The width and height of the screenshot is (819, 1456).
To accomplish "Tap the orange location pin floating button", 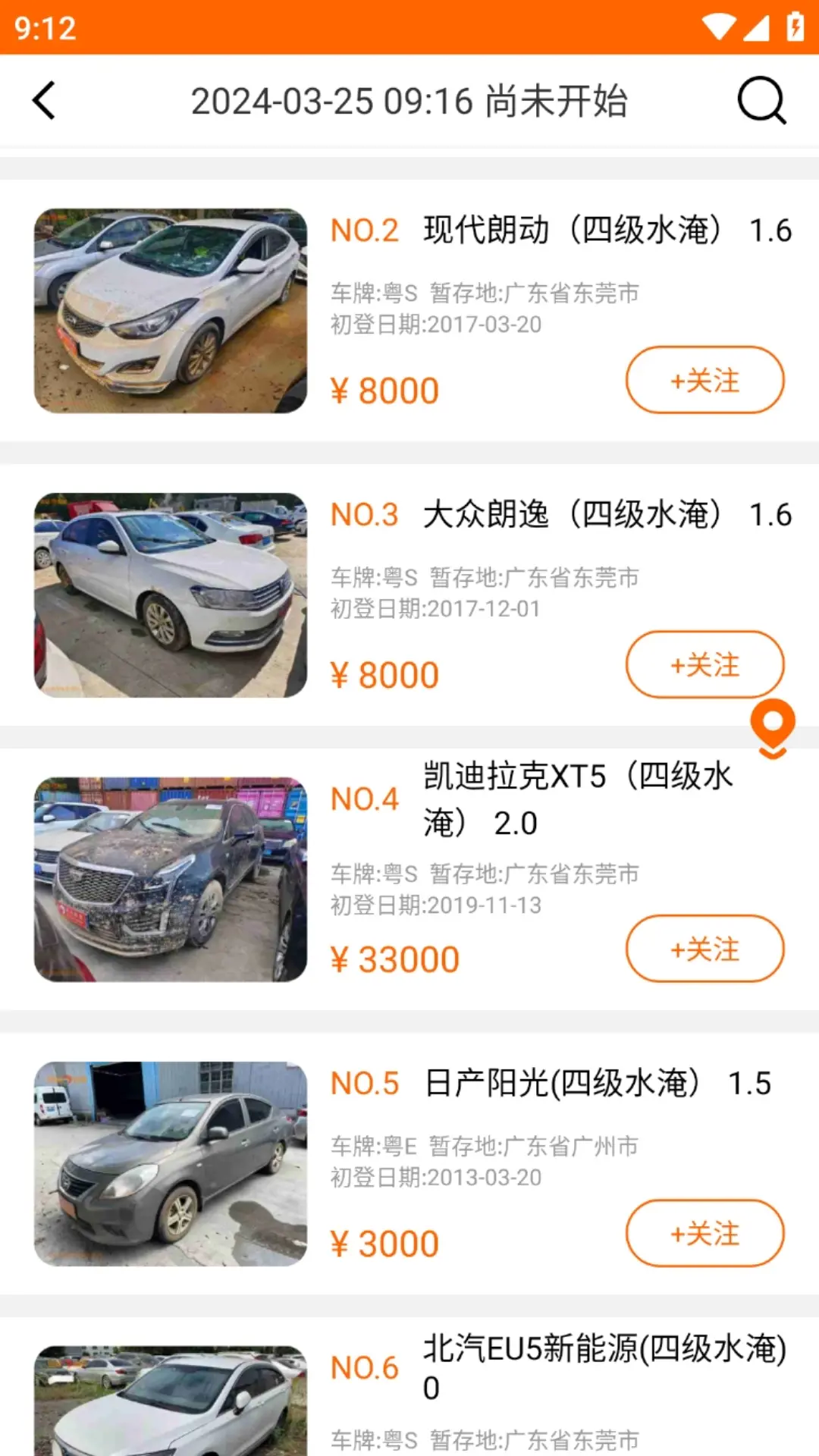I will (773, 727).
